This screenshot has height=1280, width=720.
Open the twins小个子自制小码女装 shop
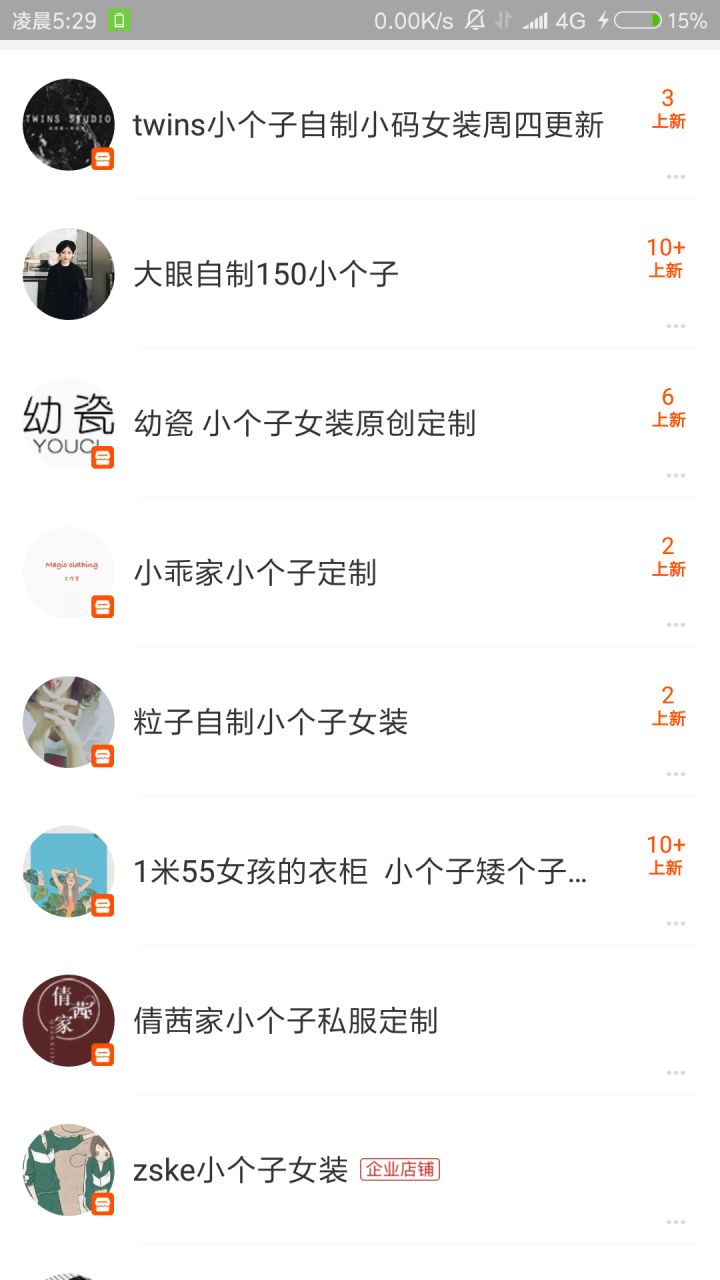(368, 125)
